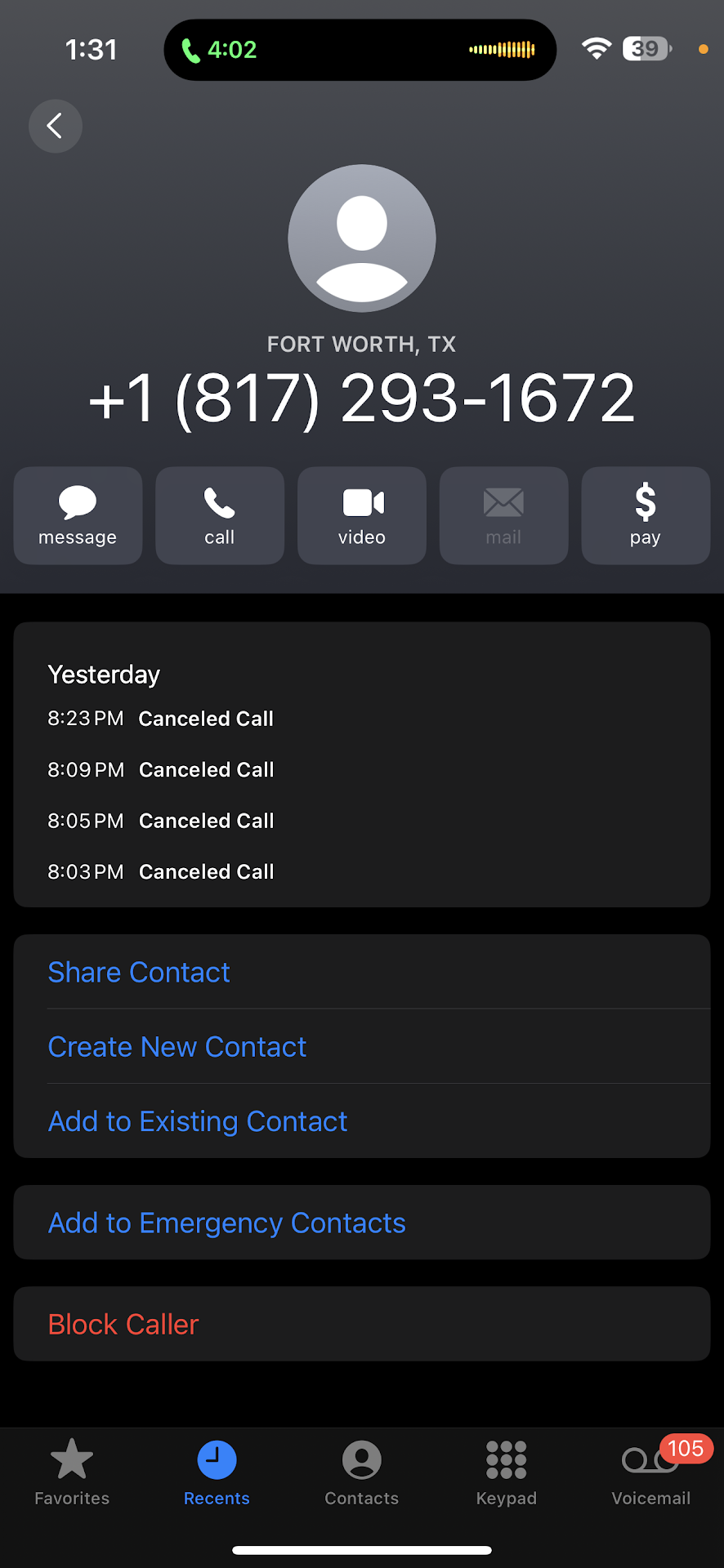Switch to the Favorites tab
724x1568 pixels.
(72, 1472)
